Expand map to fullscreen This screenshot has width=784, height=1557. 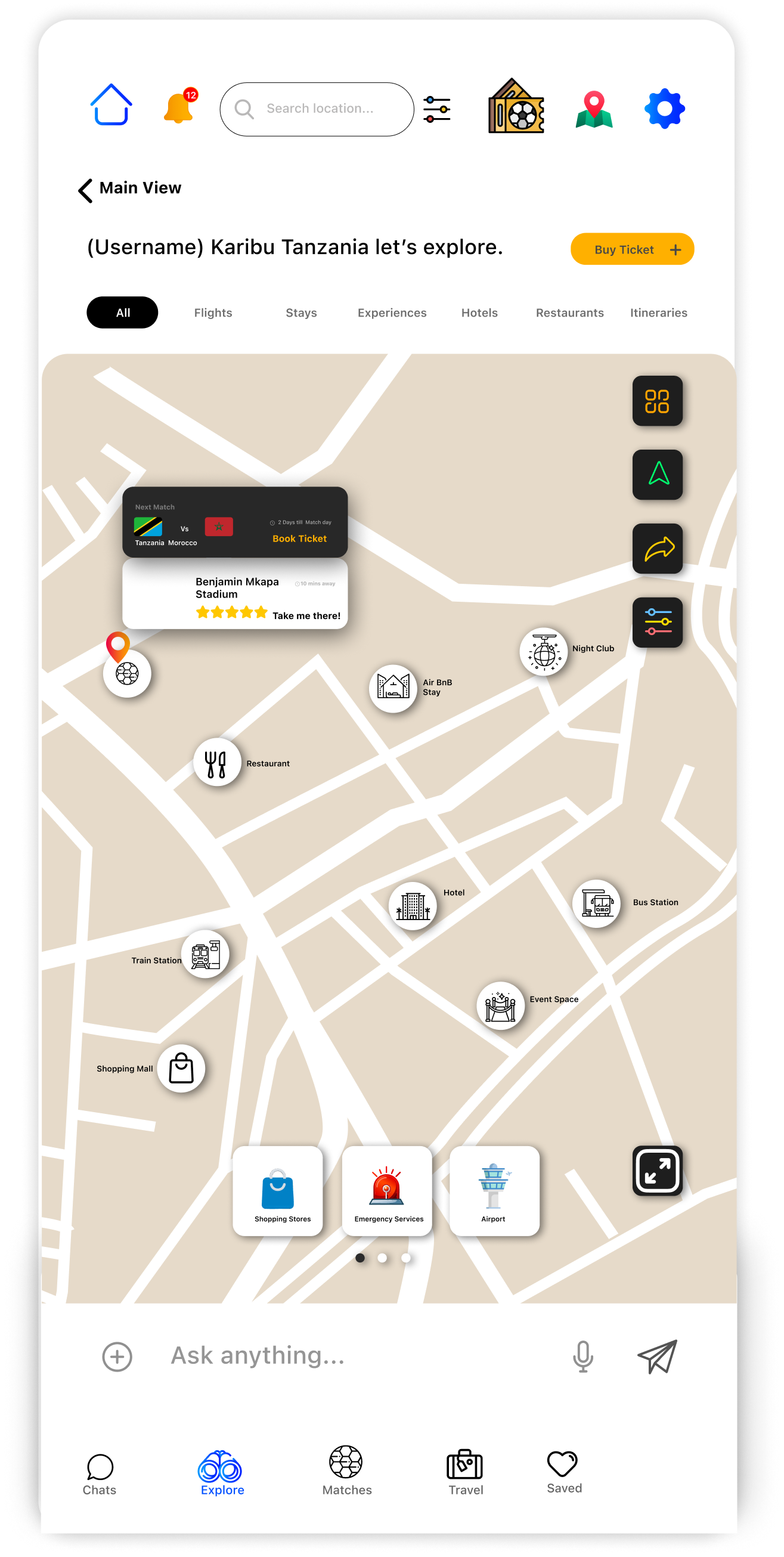(x=657, y=1170)
